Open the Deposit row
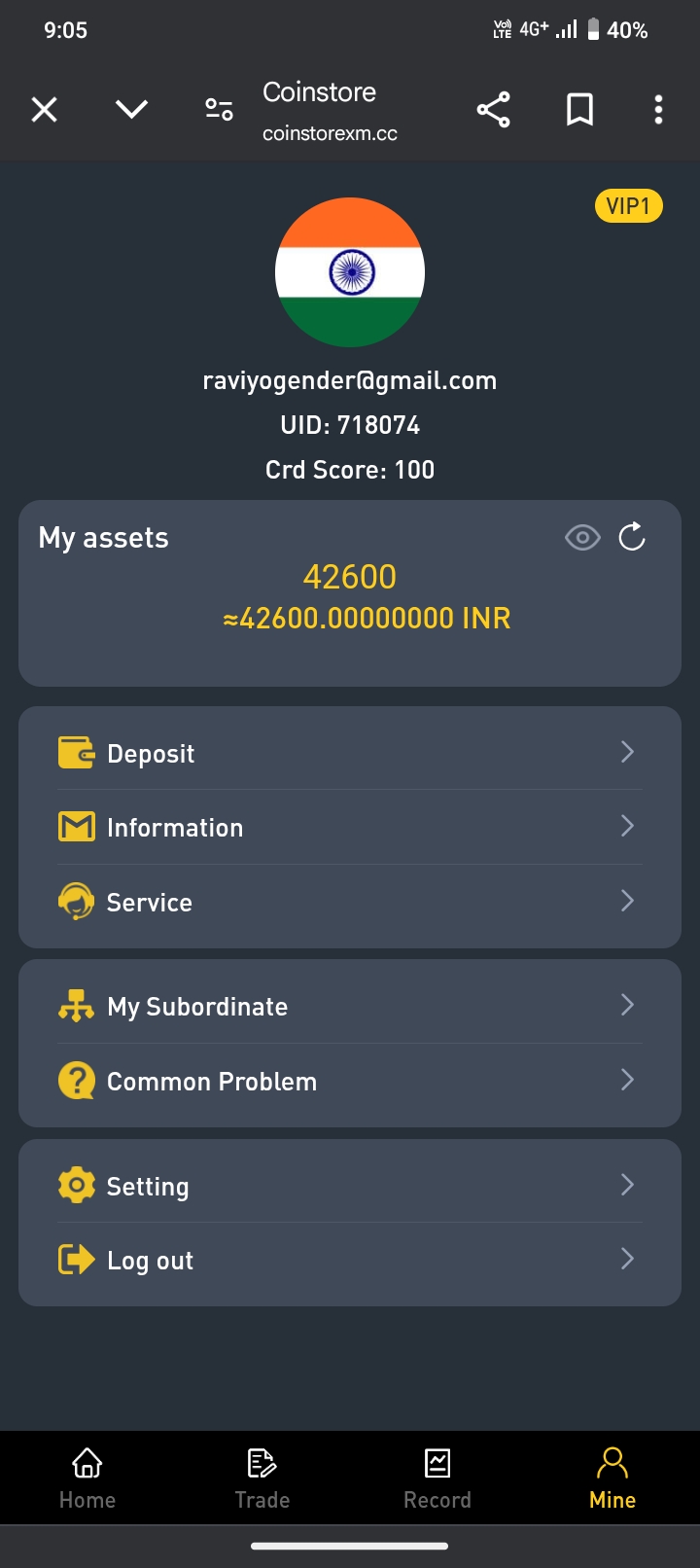The image size is (700, 1568). tap(350, 753)
